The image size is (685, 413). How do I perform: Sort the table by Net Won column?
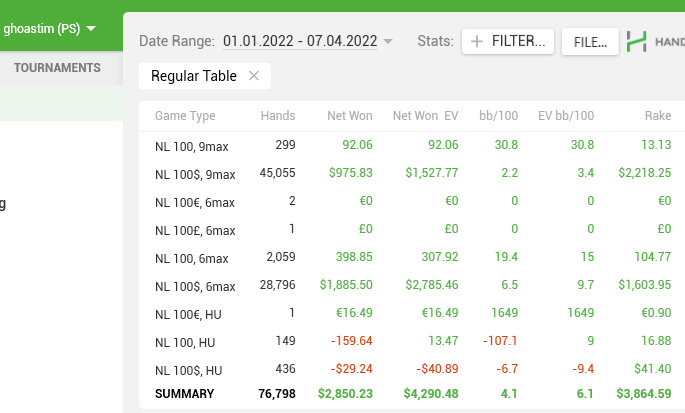click(x=350, y=116)
